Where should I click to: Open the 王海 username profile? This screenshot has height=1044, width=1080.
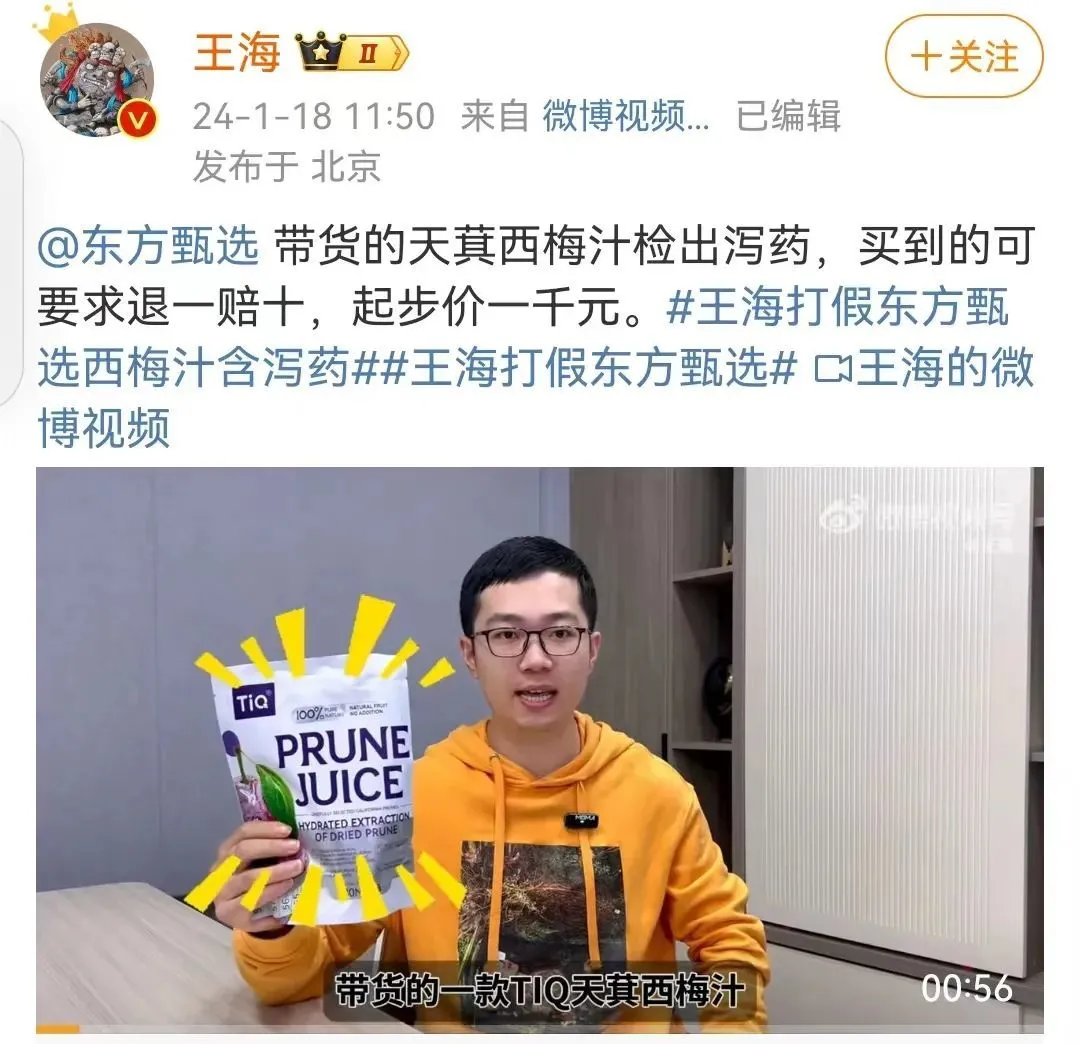tap(237, 53)
